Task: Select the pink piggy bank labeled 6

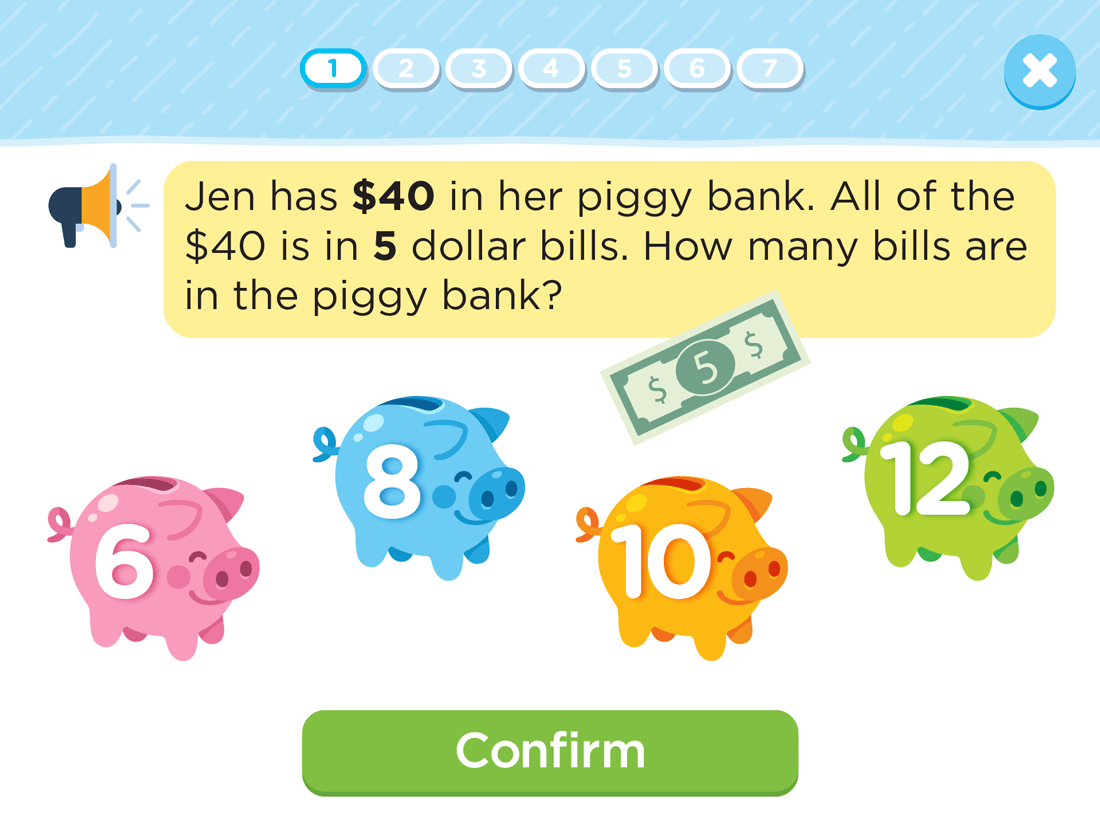Action: [155, 565]
